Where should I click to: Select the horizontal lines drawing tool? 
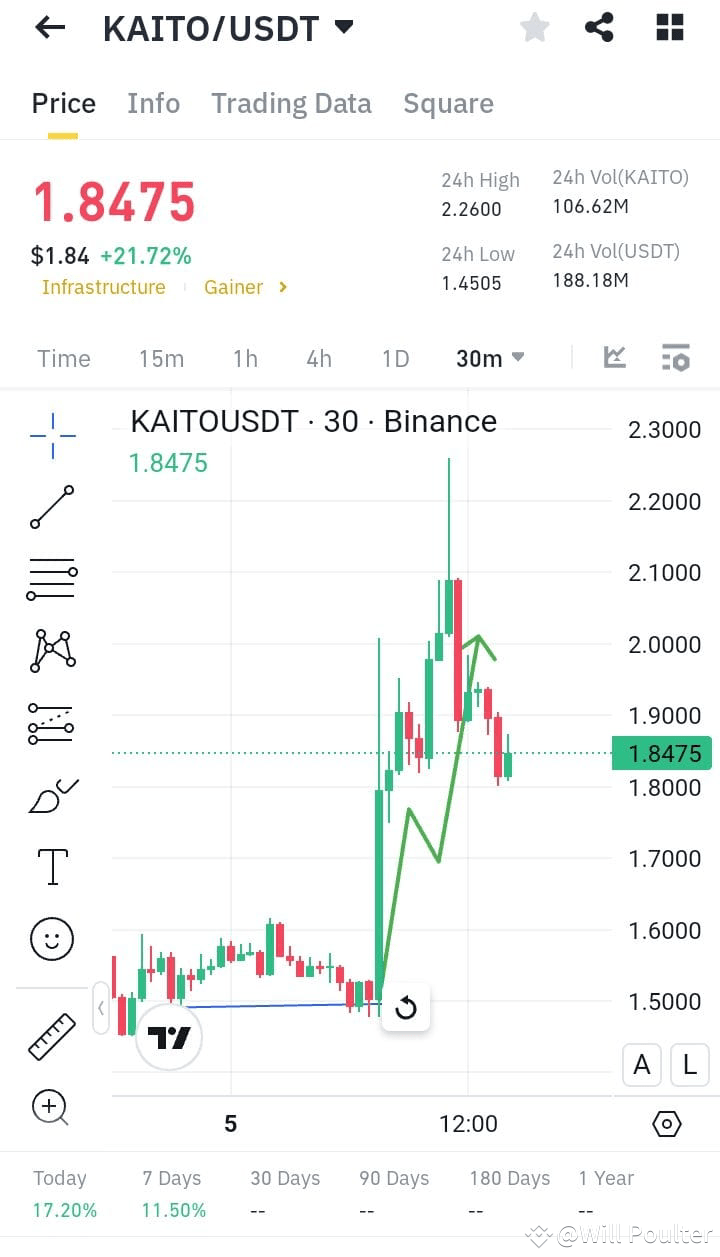click(x=52, y=578)
